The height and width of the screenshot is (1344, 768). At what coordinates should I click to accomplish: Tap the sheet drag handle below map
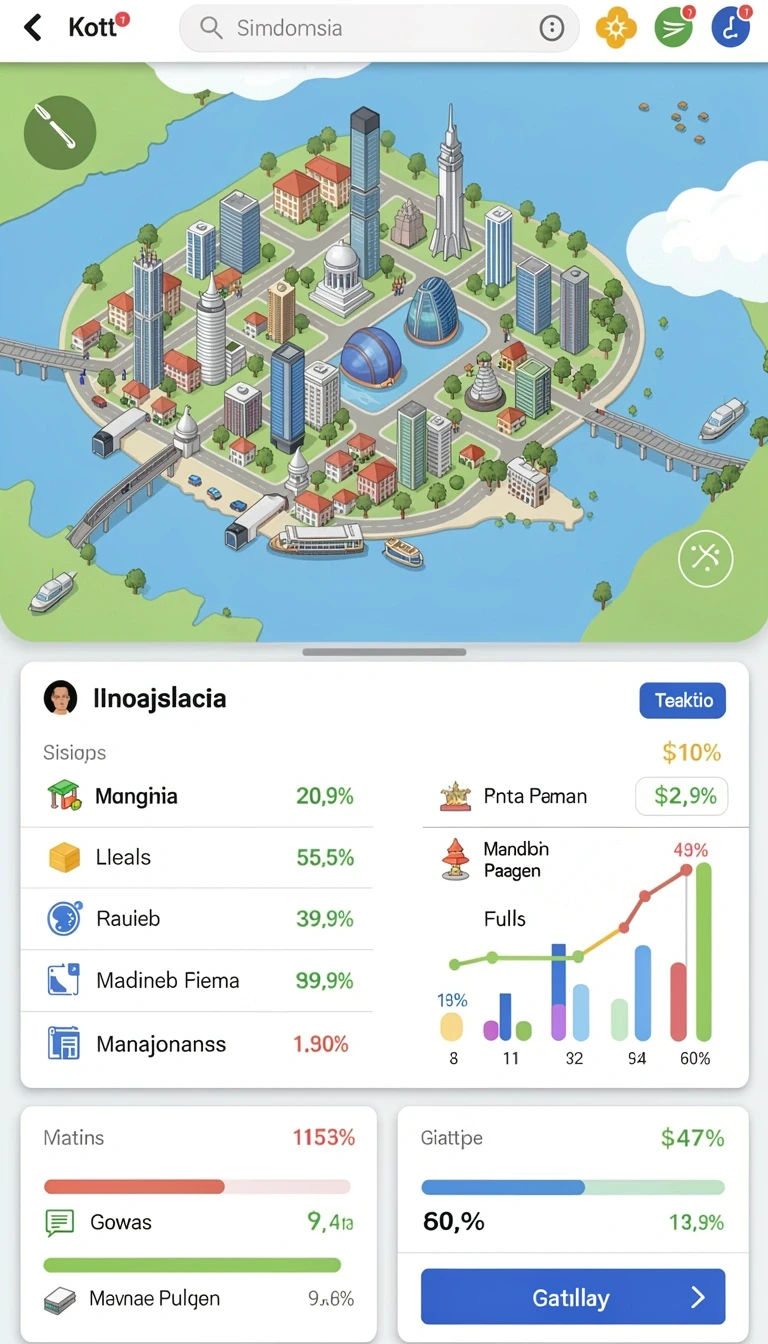click(384, 652)
